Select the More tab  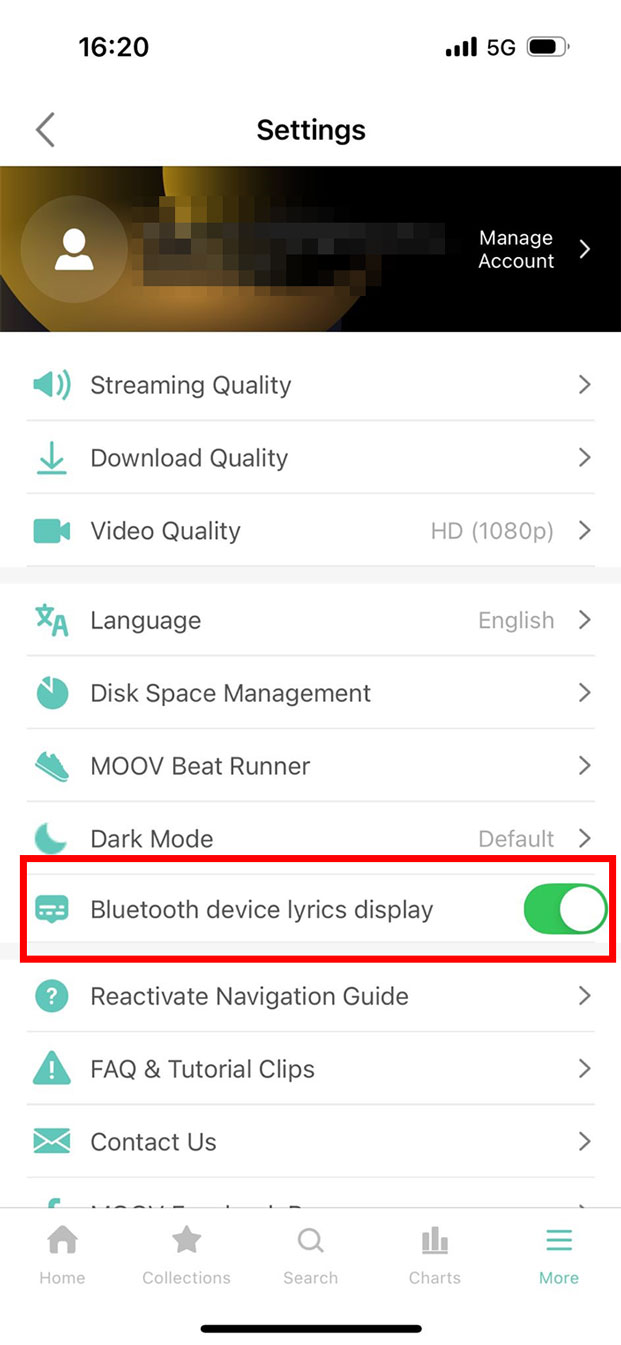(x=558, y=1256)
